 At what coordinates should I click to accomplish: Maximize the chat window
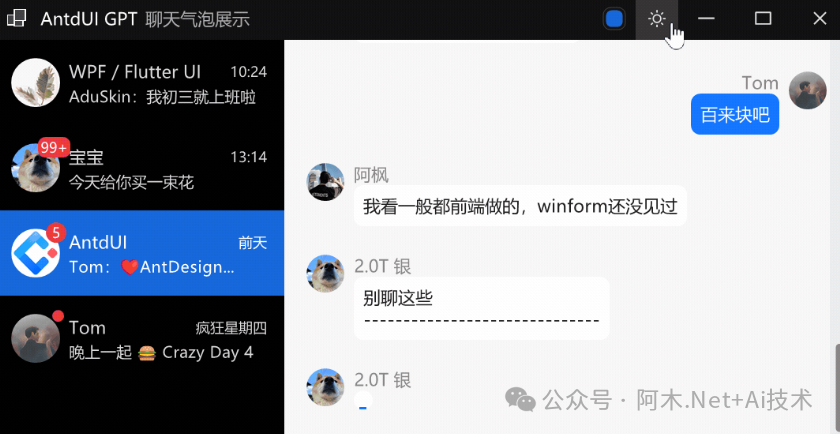point(763,19)
